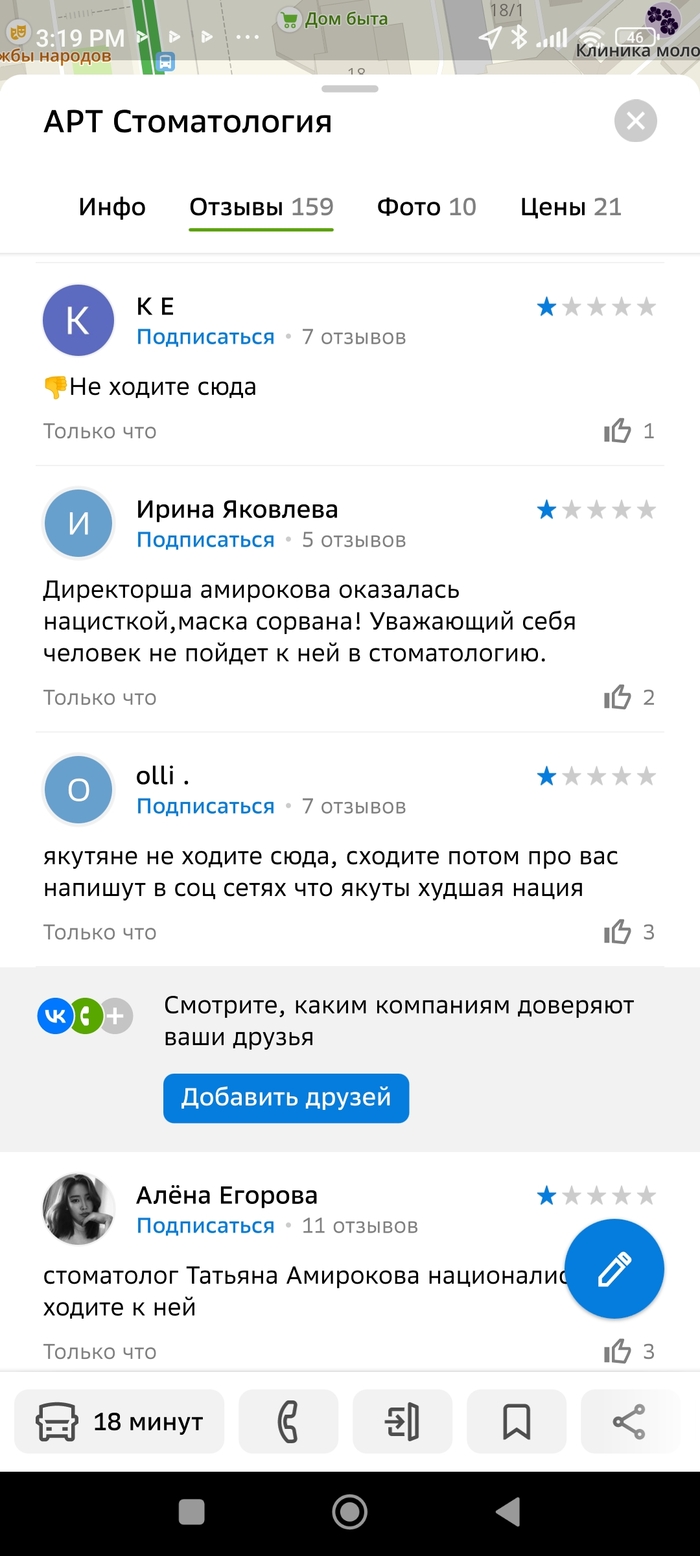Like Ирина Яковлева's review
This screenshot has width=700, height=1556.
[x=618, y=697]
